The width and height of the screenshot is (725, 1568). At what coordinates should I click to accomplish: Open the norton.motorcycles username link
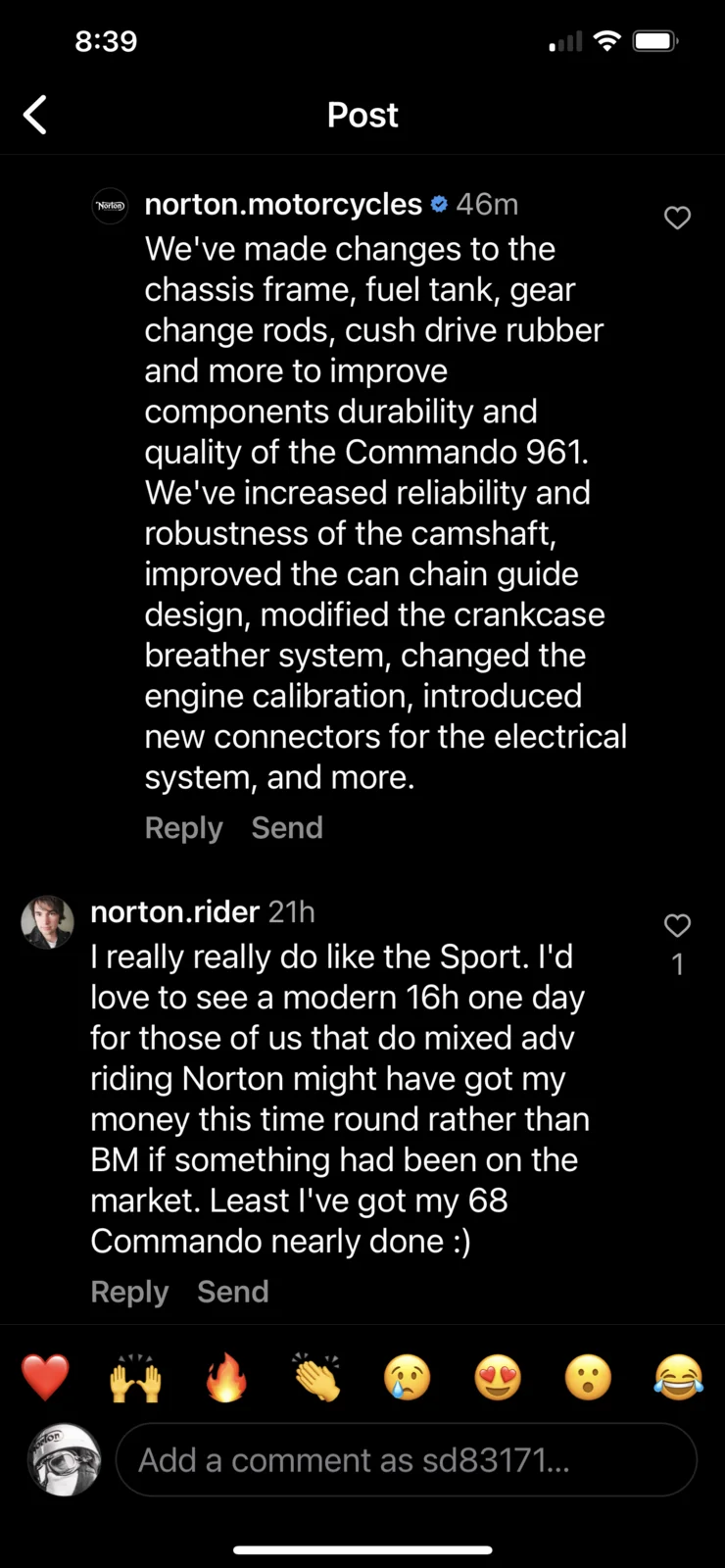click(x=282, y=204)
